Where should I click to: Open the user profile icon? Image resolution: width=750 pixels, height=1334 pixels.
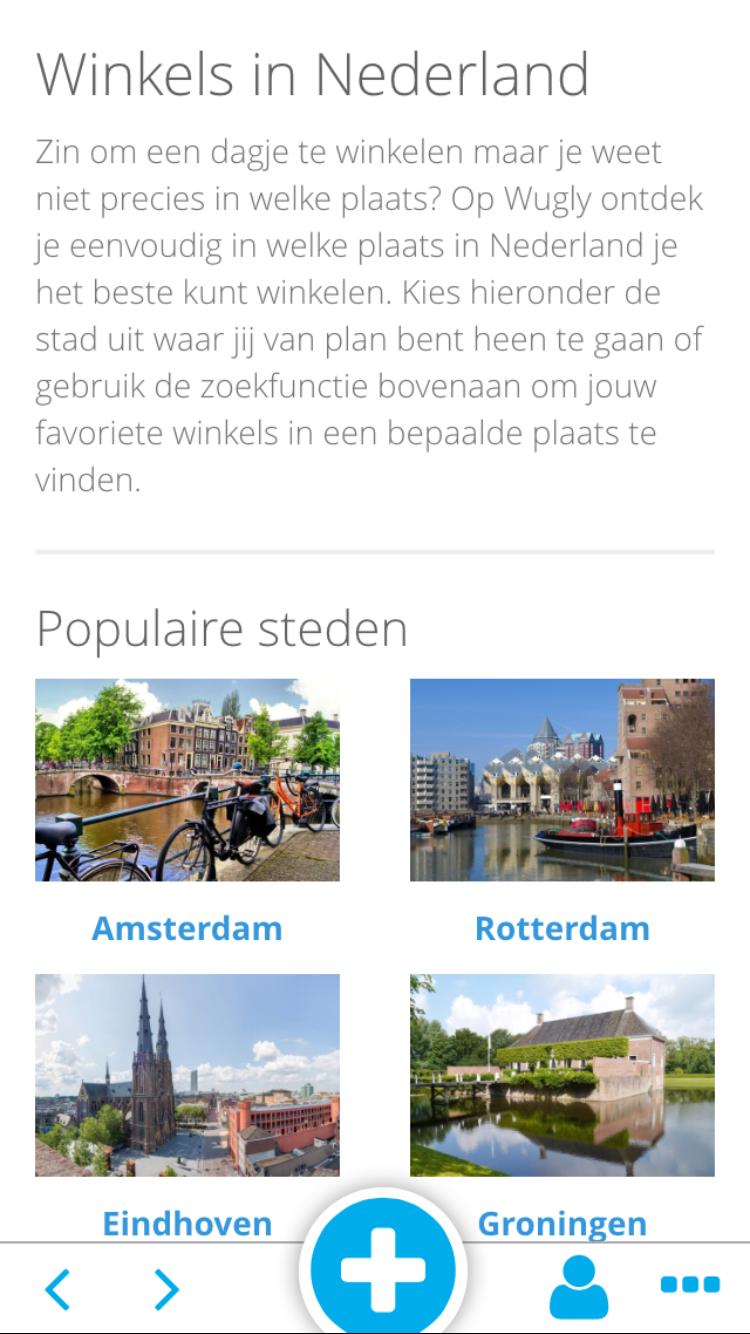point(579,1287)
